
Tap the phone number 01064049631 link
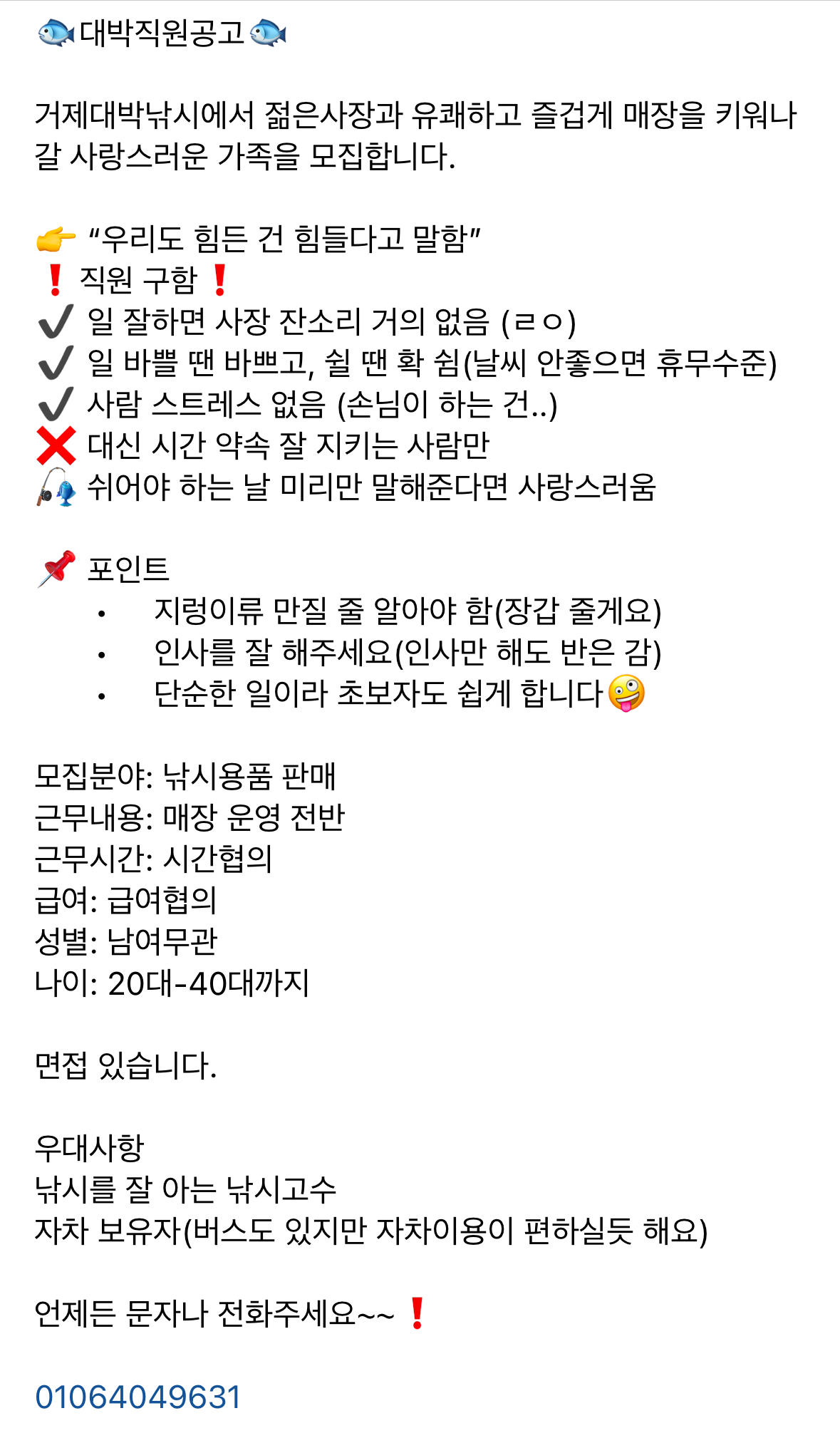point(138,1397)
